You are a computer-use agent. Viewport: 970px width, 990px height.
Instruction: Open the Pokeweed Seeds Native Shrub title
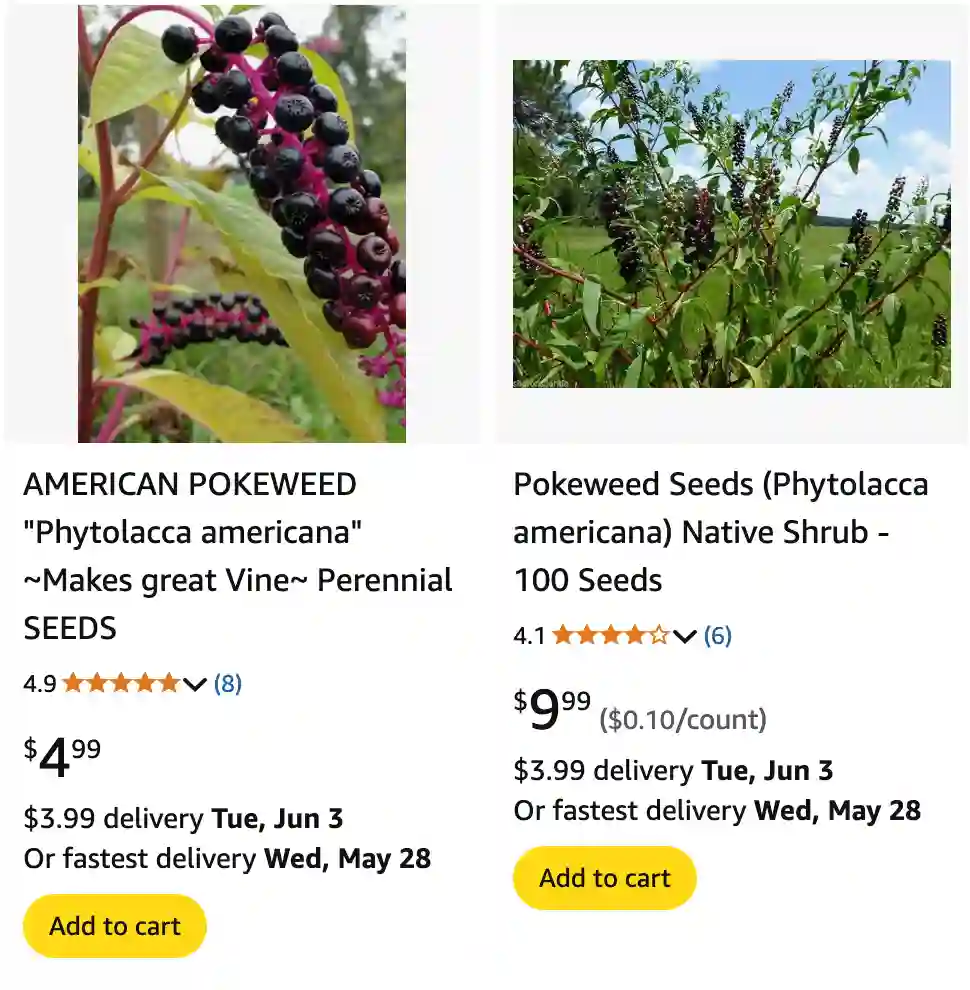coord(720,532)
